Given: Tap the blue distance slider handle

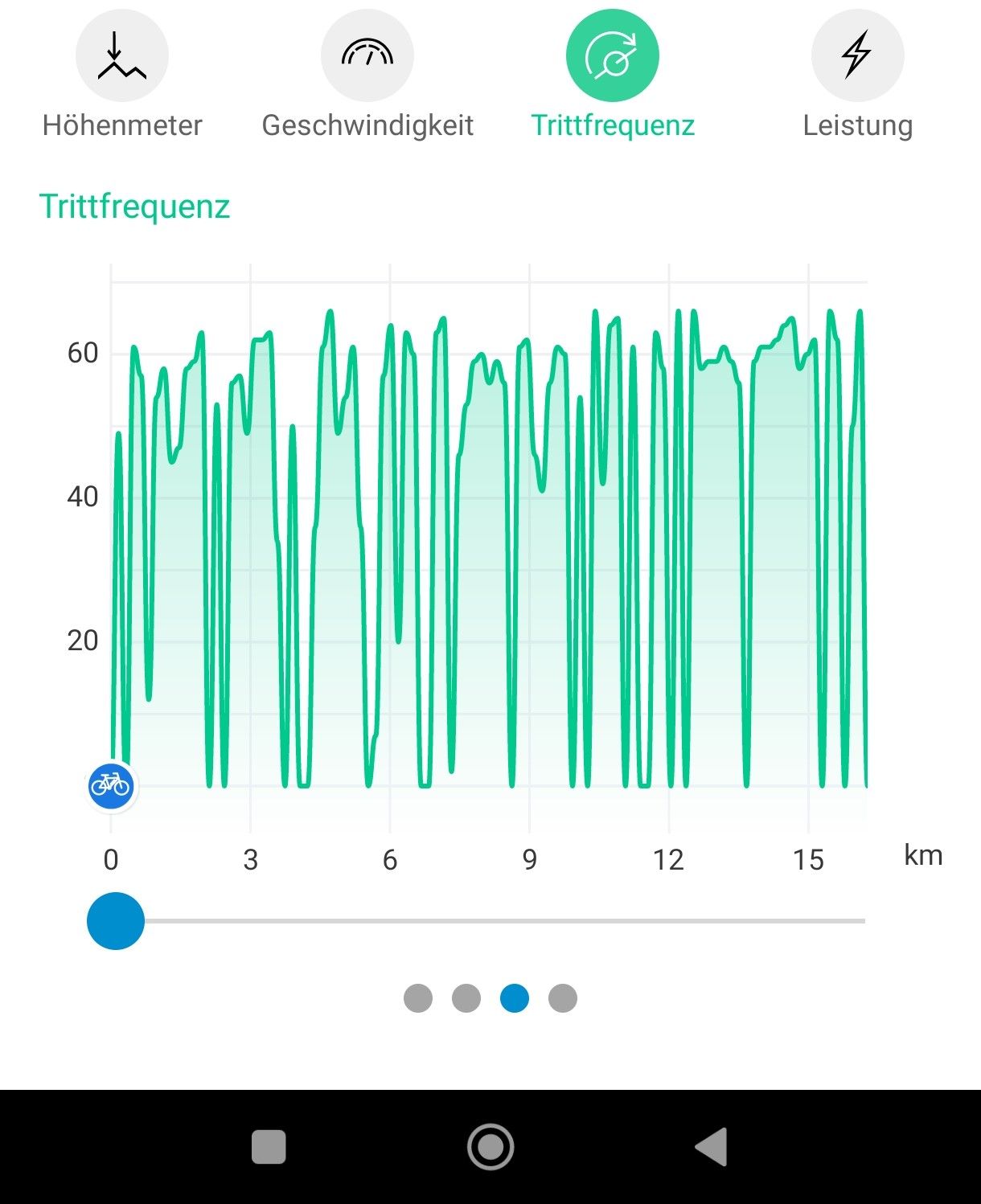Looking at the screenshot, I should [116, 921].
